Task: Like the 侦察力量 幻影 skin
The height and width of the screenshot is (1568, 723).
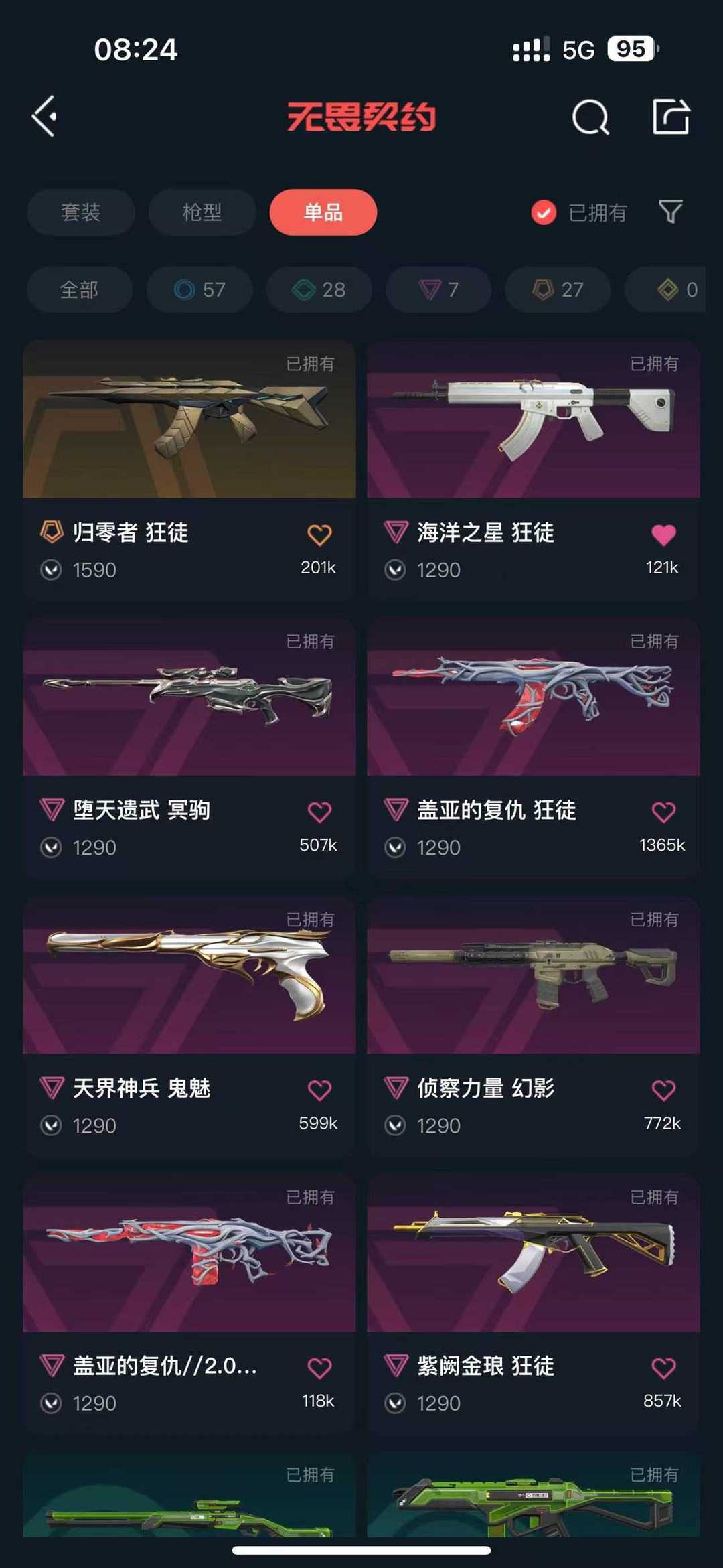Action: pyautogui.click(x=663, y=1090)
